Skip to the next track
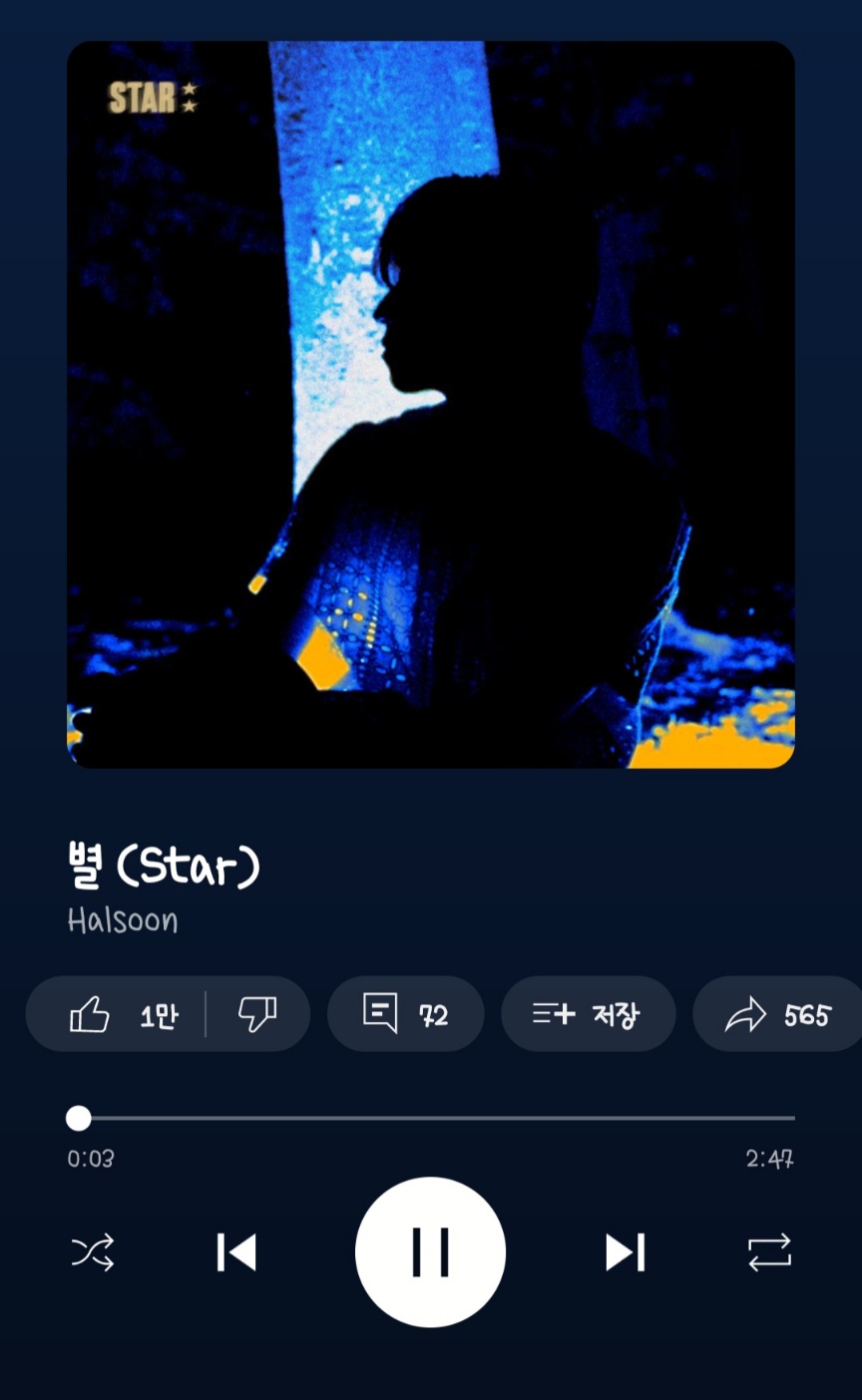This screenshot has width=862, height=1400. click(625, 1252)
